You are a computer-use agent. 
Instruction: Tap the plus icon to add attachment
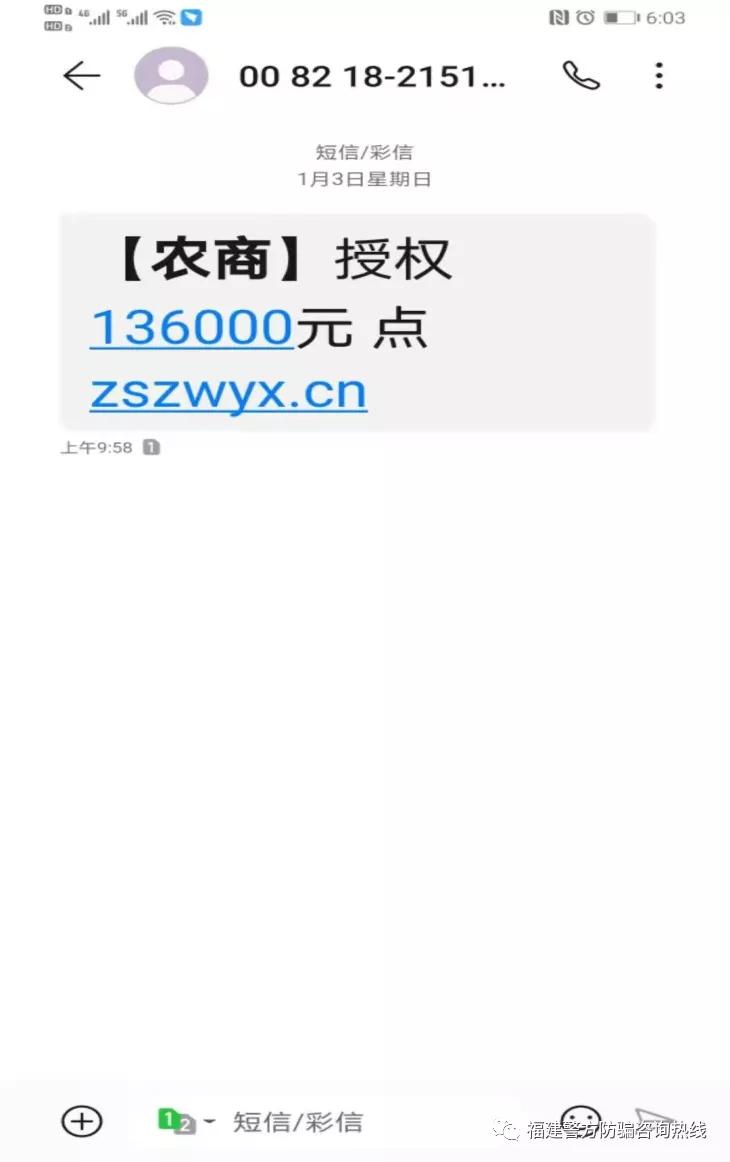click(81, 1121)
